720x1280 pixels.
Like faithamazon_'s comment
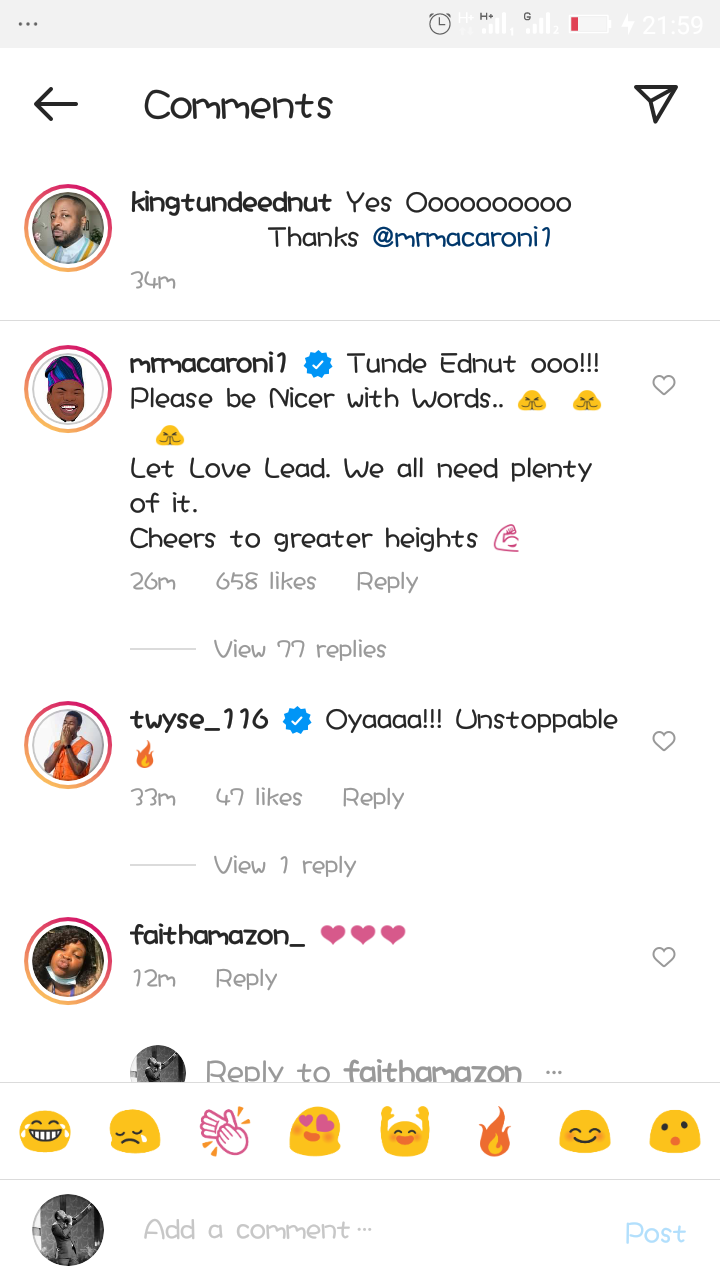pos(664,957)
